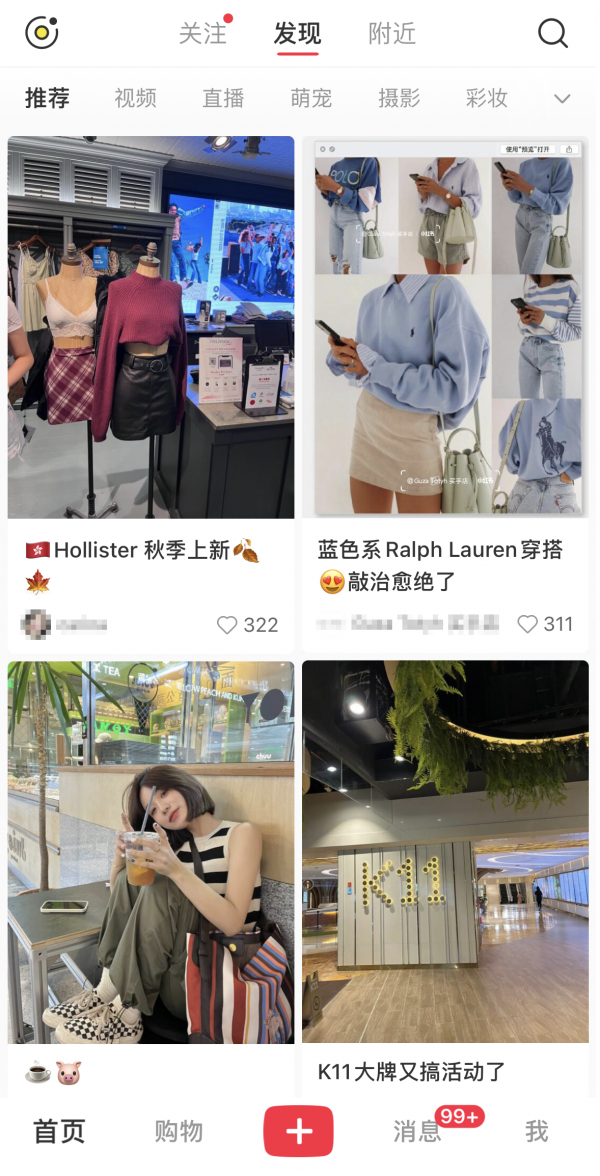Expand the category list chevron
The width and height of the screenshot is (600, 1176).
pos(562,98)
